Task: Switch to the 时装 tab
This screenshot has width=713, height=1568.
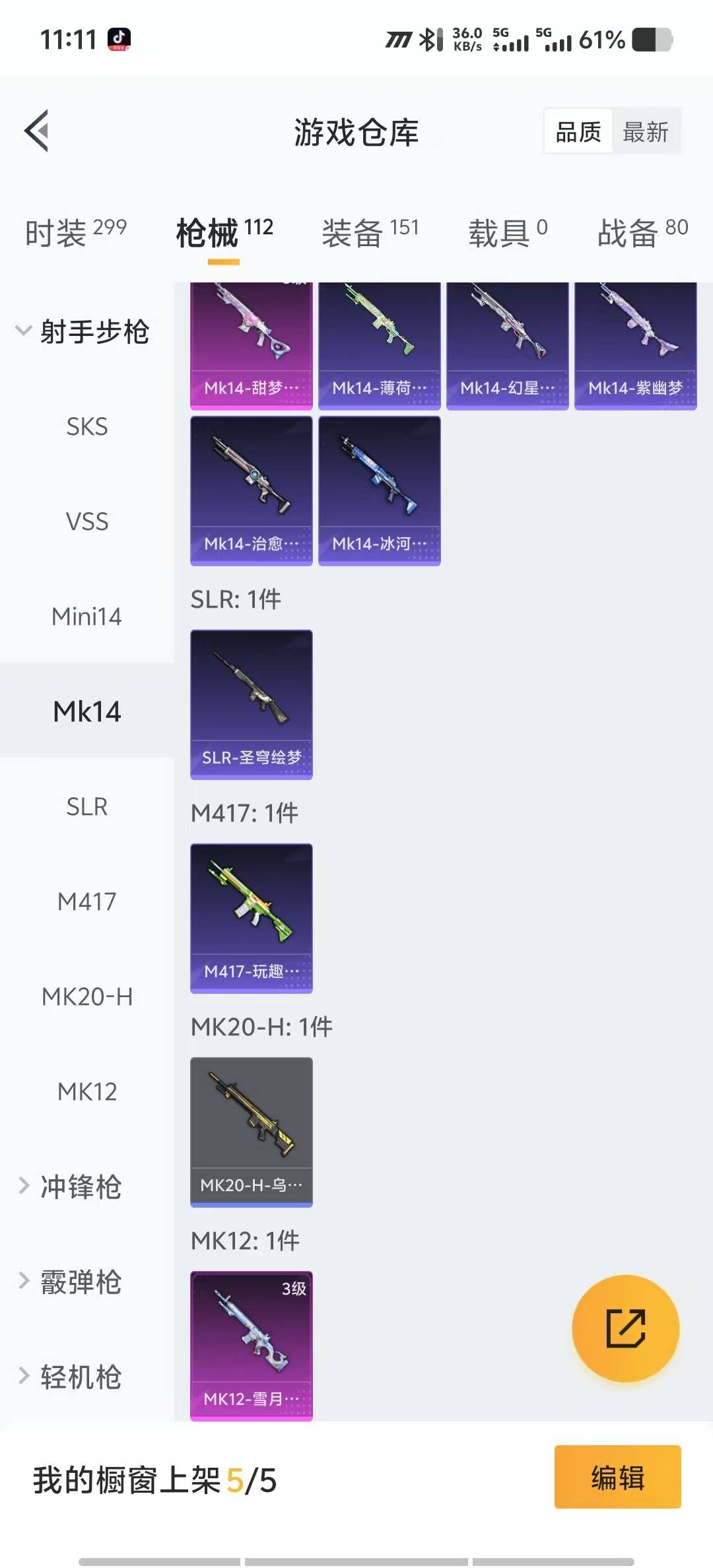Action: coord(75,233)
